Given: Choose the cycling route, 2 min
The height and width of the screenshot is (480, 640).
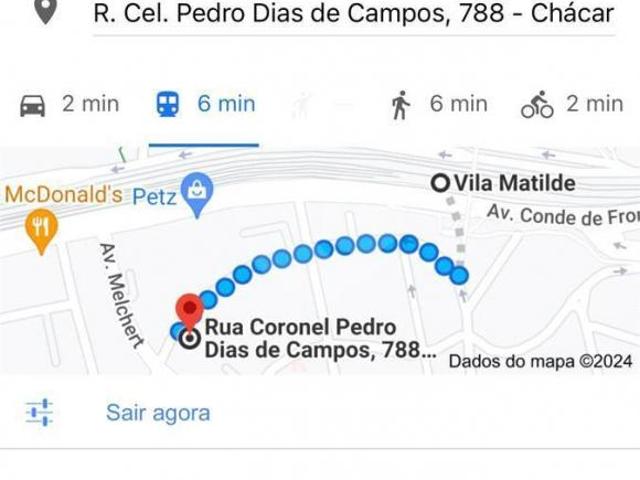Looking at the screenshot, I should [571, 104].
